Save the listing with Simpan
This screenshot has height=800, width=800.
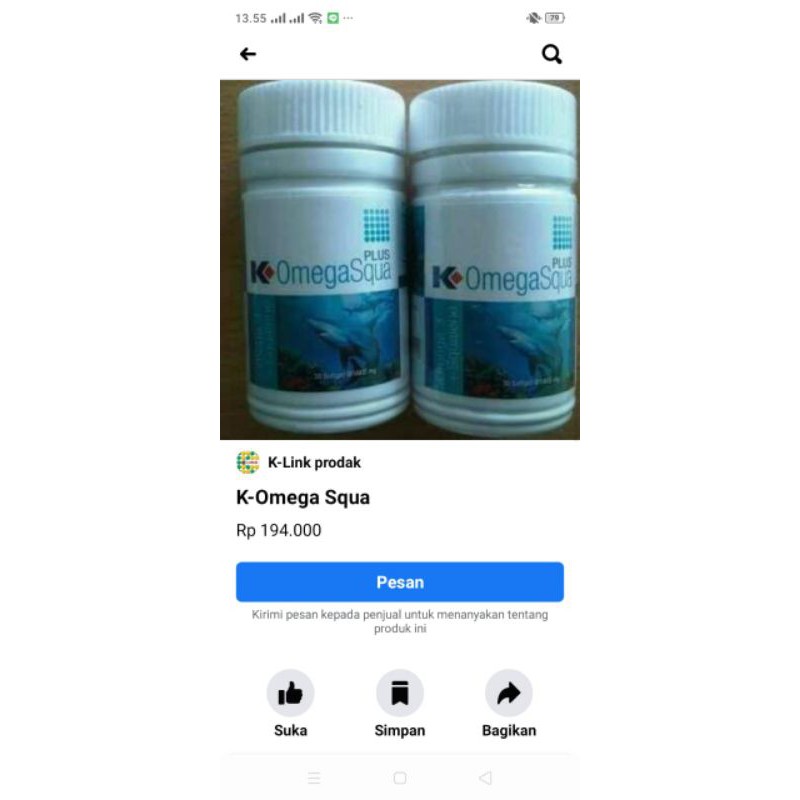click(x=400, y=693)
